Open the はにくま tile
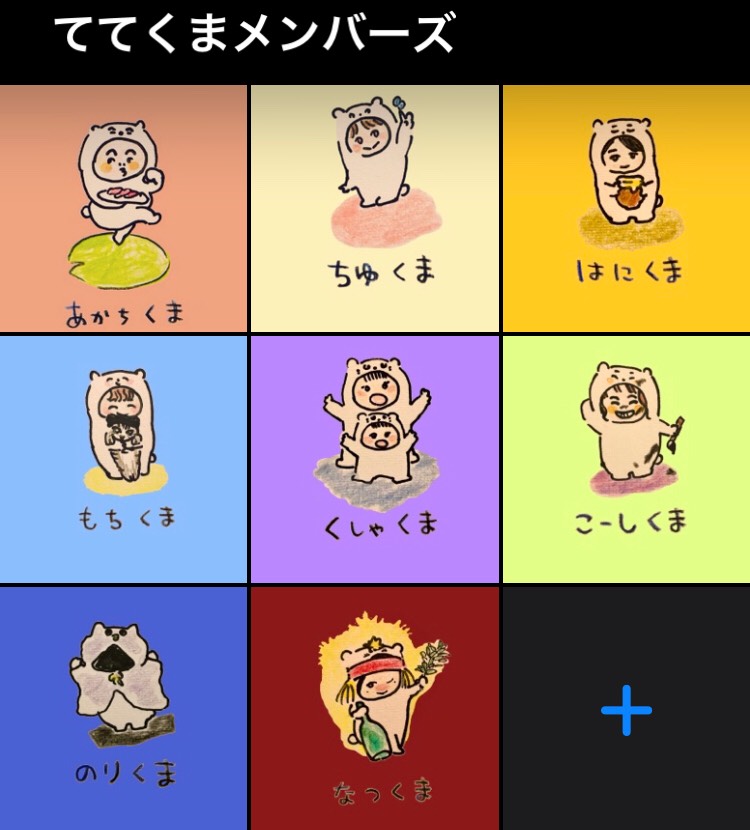This screenshot has height=830, width=750. (x=624, y=207)
